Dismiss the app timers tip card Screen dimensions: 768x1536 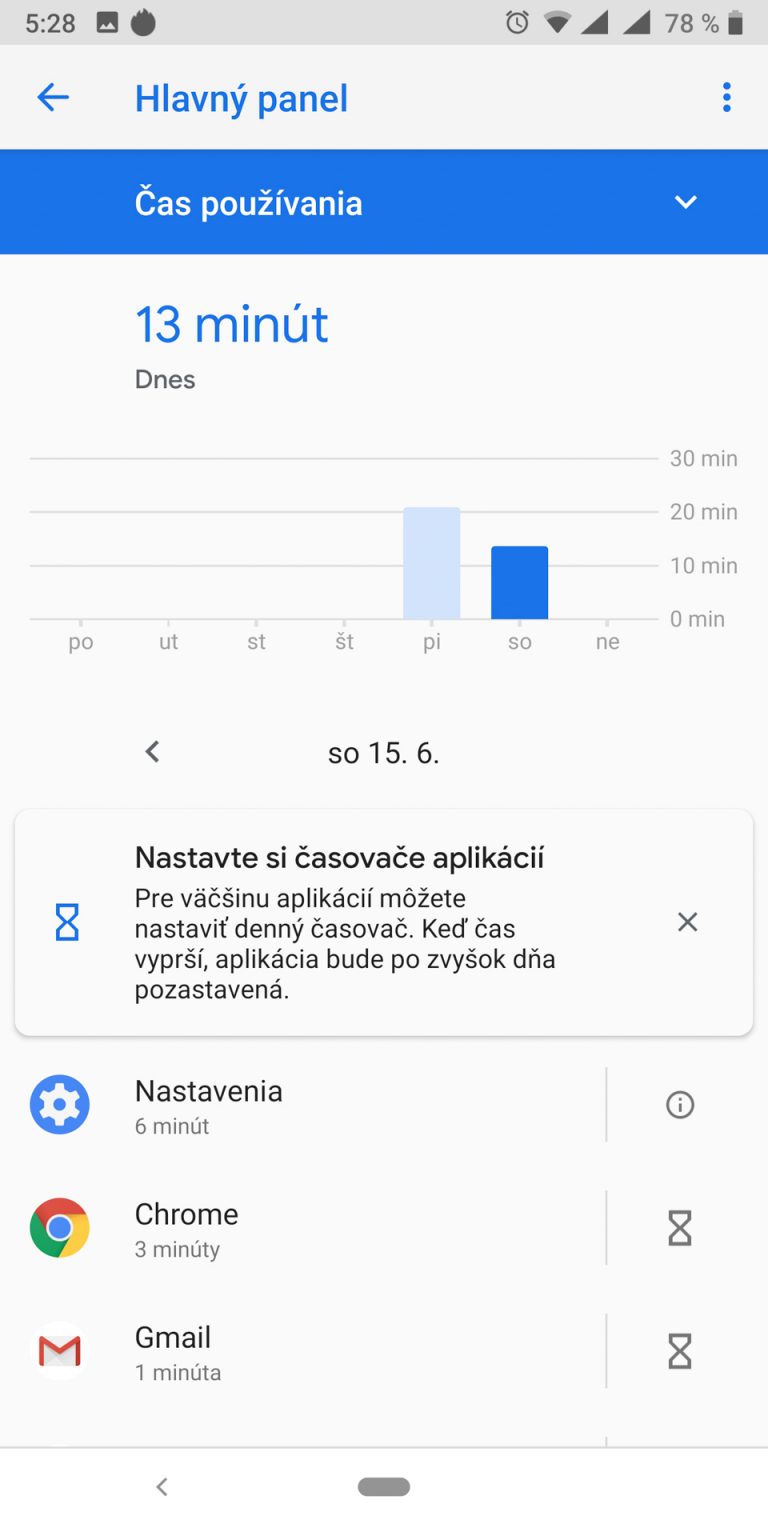click(x=687, y=922)
